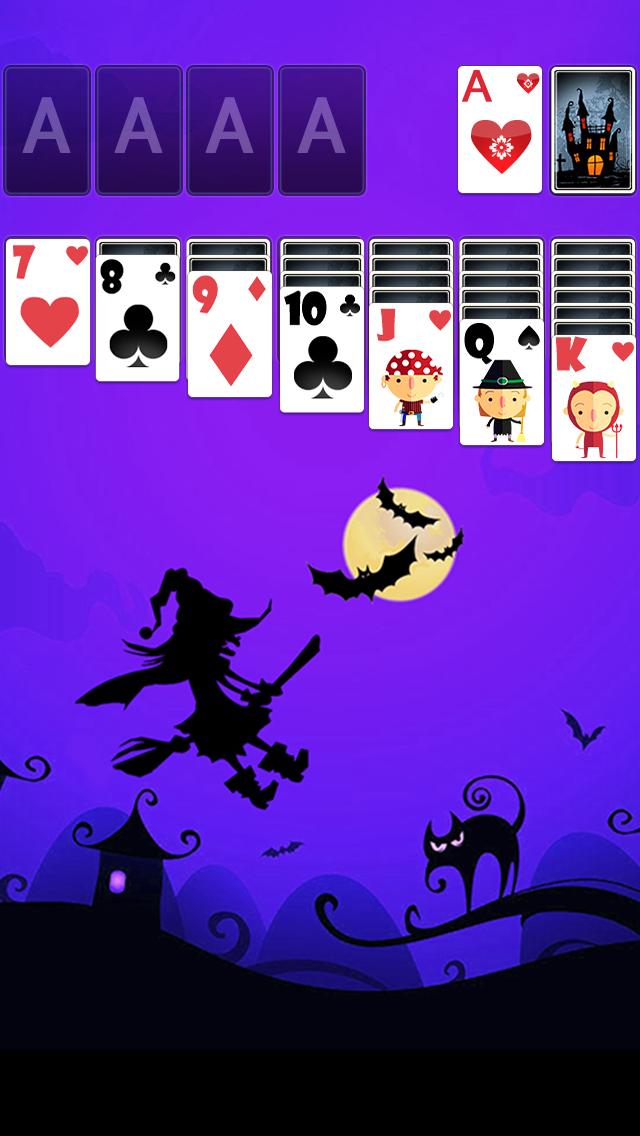Tap the King of Hearts card
640x1136 pixels.
tap(593, 400)
